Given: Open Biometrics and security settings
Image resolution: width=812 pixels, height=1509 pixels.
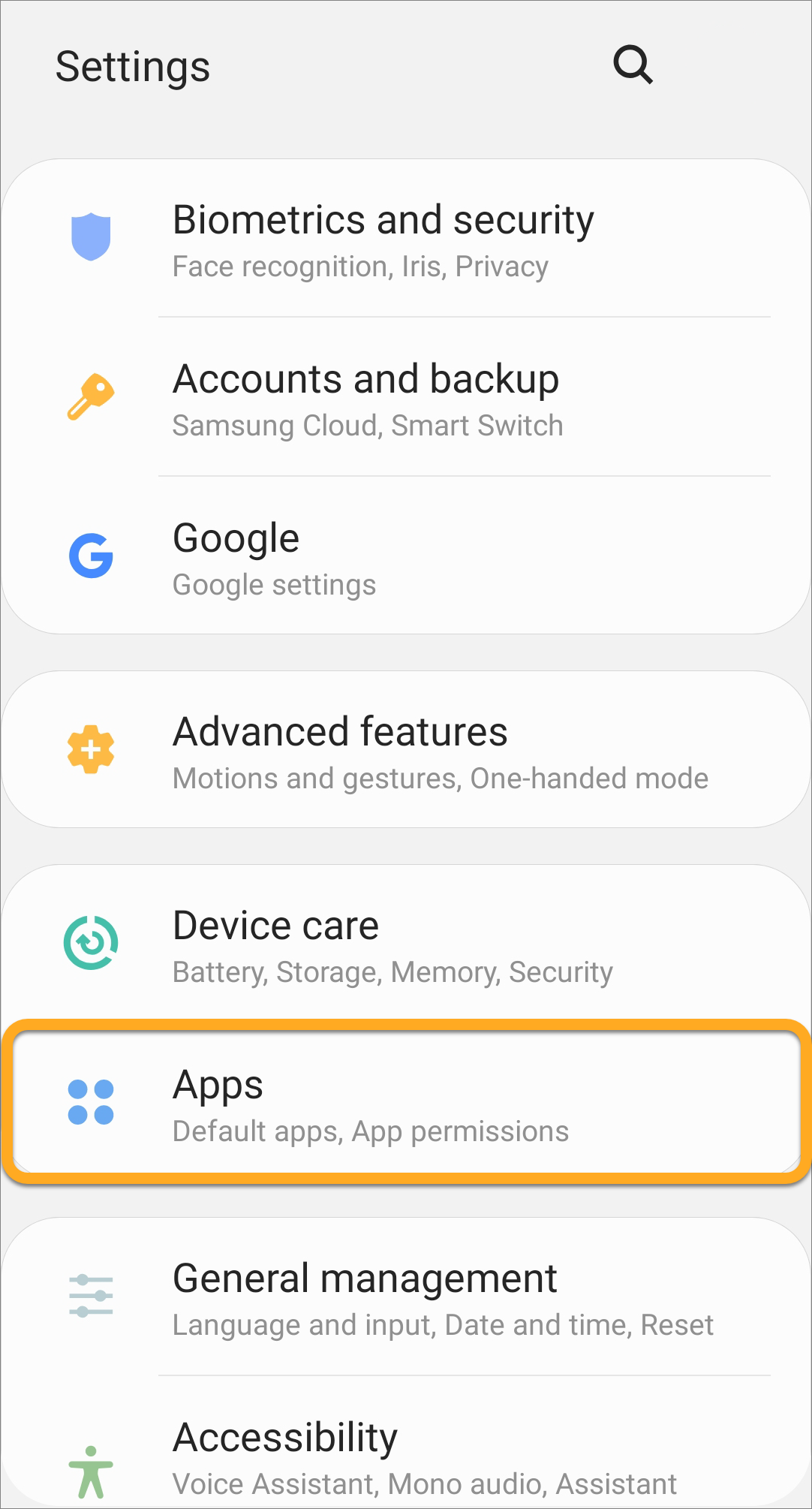Looking at the screenshot, I should click(405, 239).
